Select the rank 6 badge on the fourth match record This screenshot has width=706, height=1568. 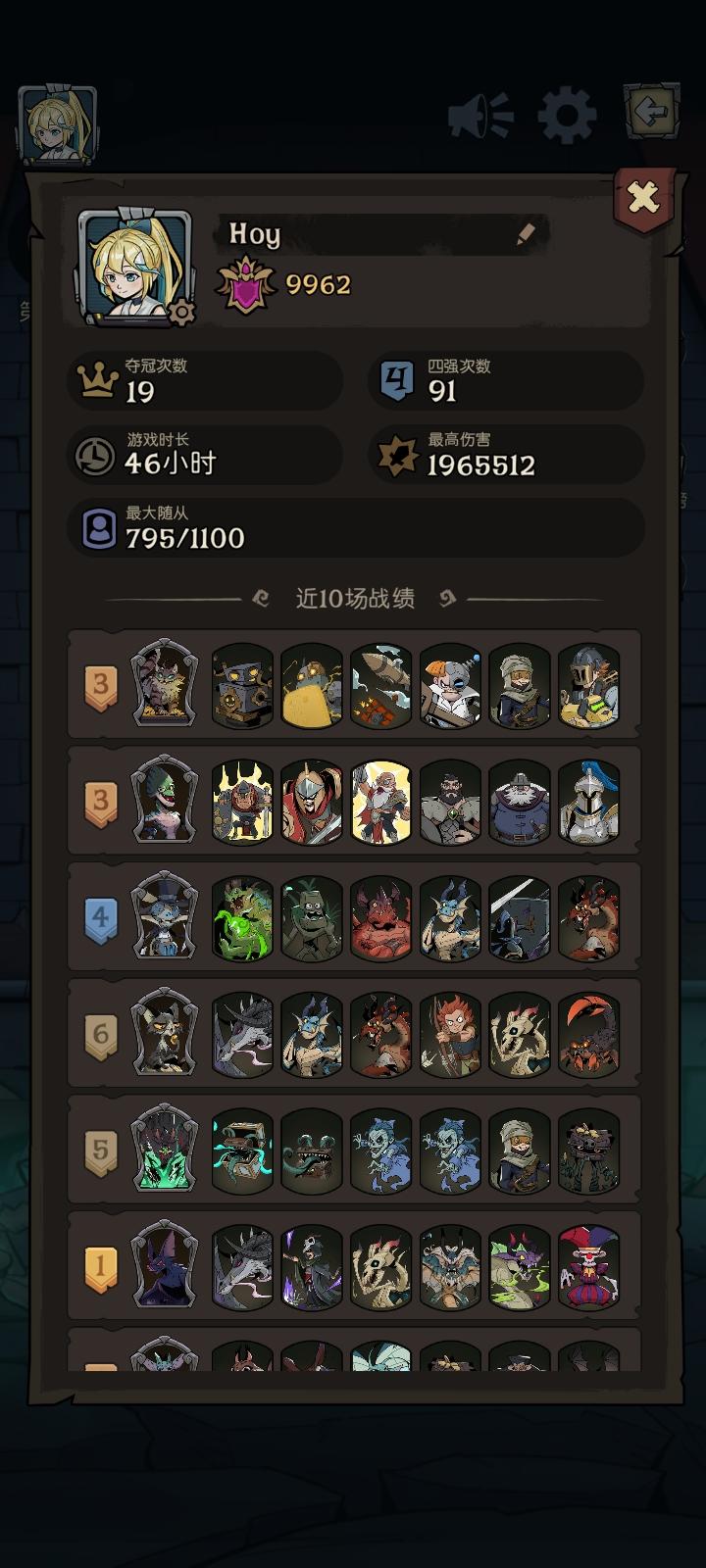(x=99, y=1035)
